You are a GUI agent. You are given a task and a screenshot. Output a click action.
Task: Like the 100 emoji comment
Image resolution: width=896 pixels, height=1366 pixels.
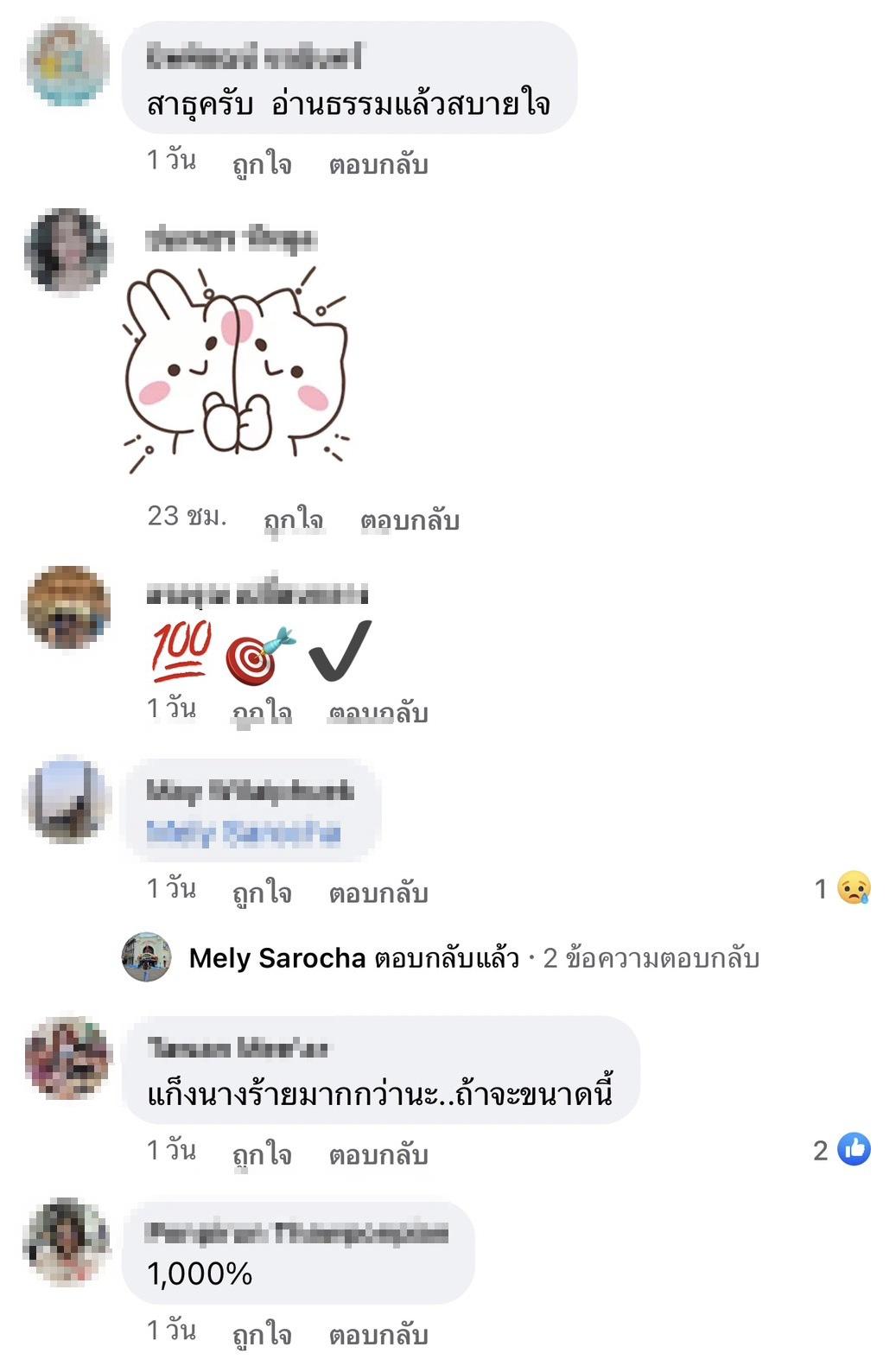click(262, 712)
